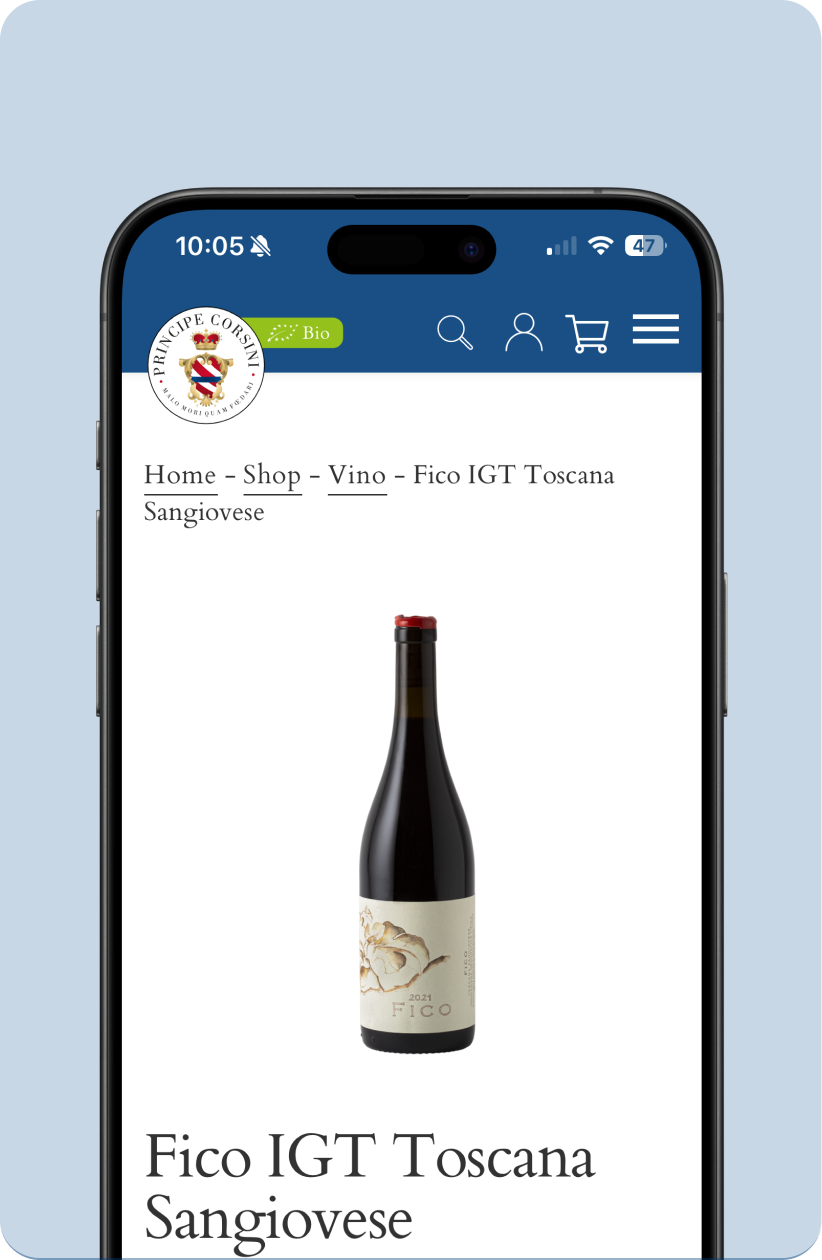Open the hamburger menu

[x=655, y=330]
